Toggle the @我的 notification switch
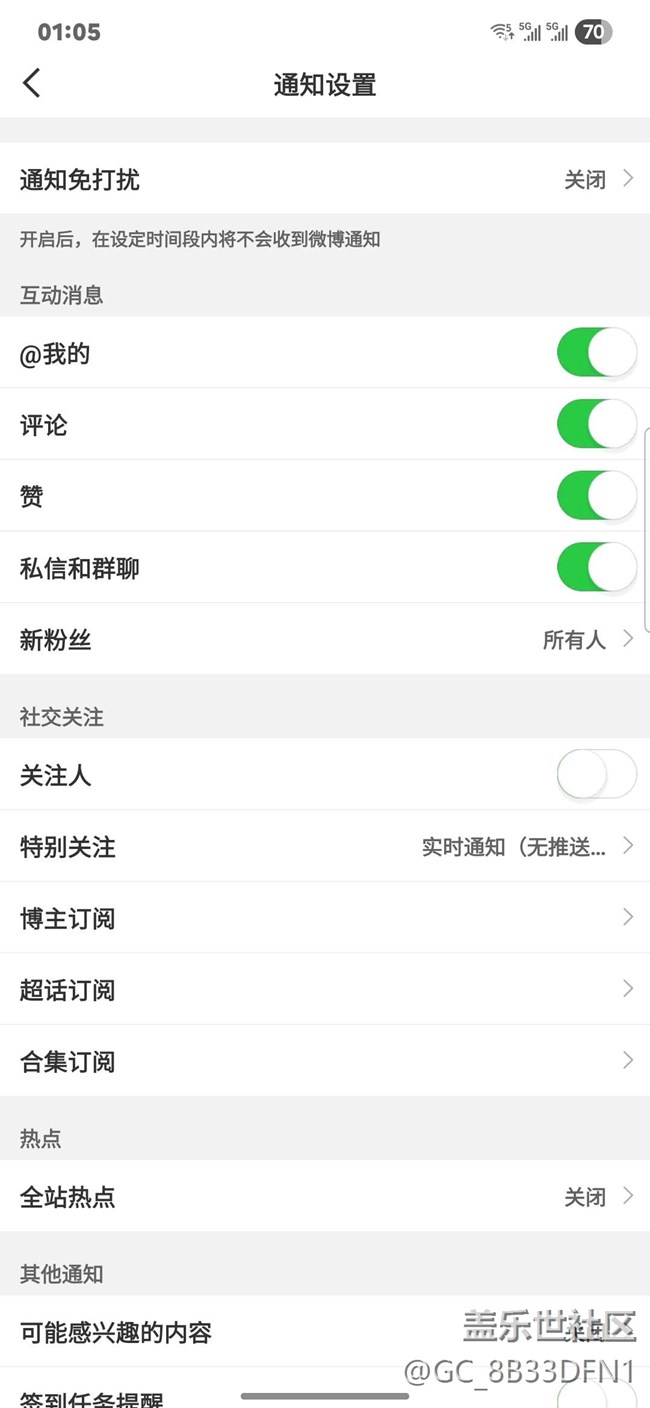The height and width of the screenshot is (1408, 650). click(596, 353)
